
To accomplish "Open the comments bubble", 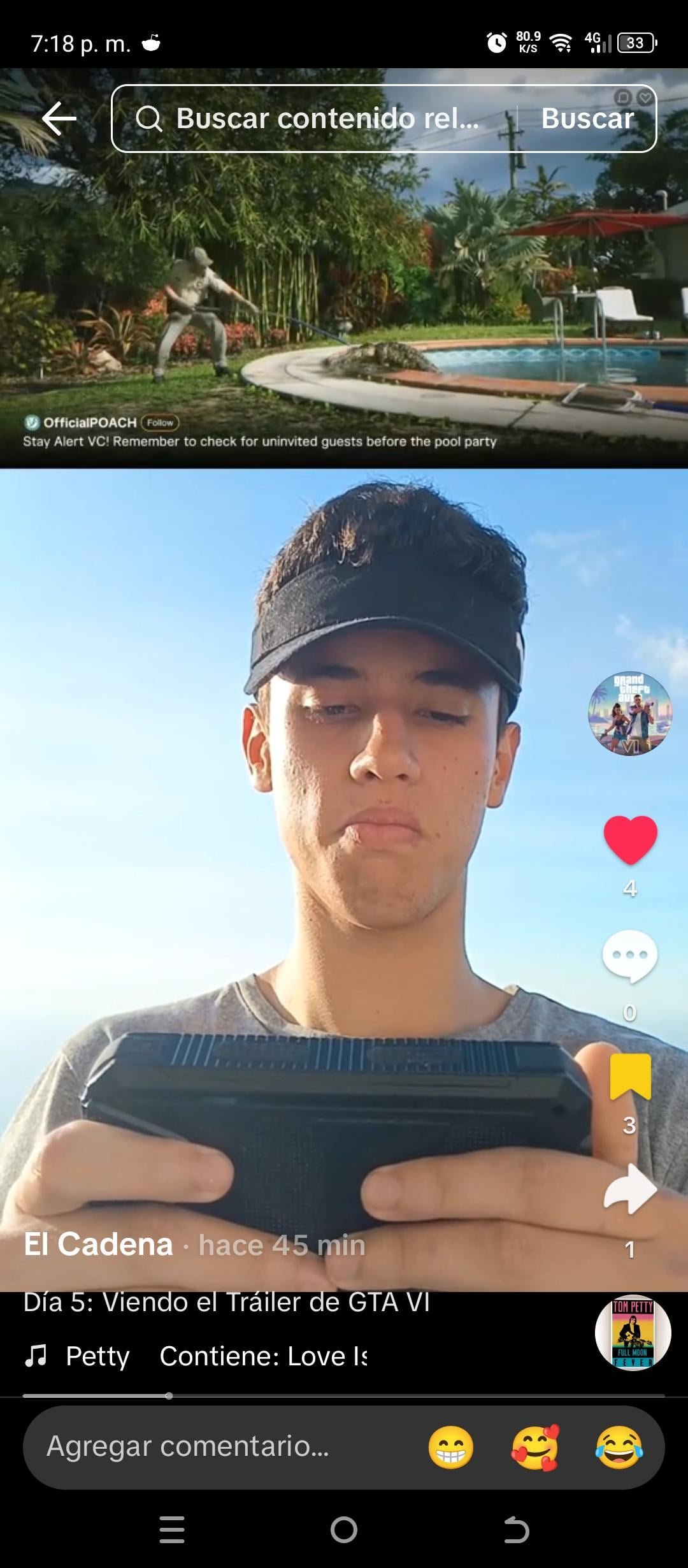I will click(x=629, y=956).
